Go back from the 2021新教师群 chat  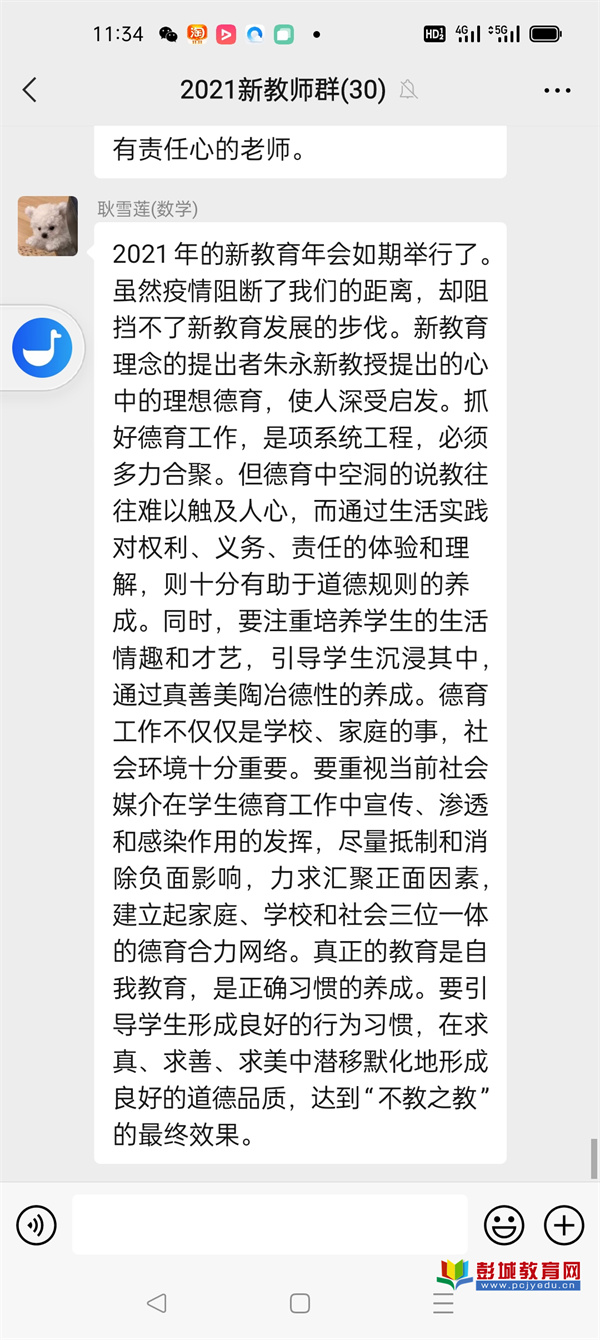(30, 90)
